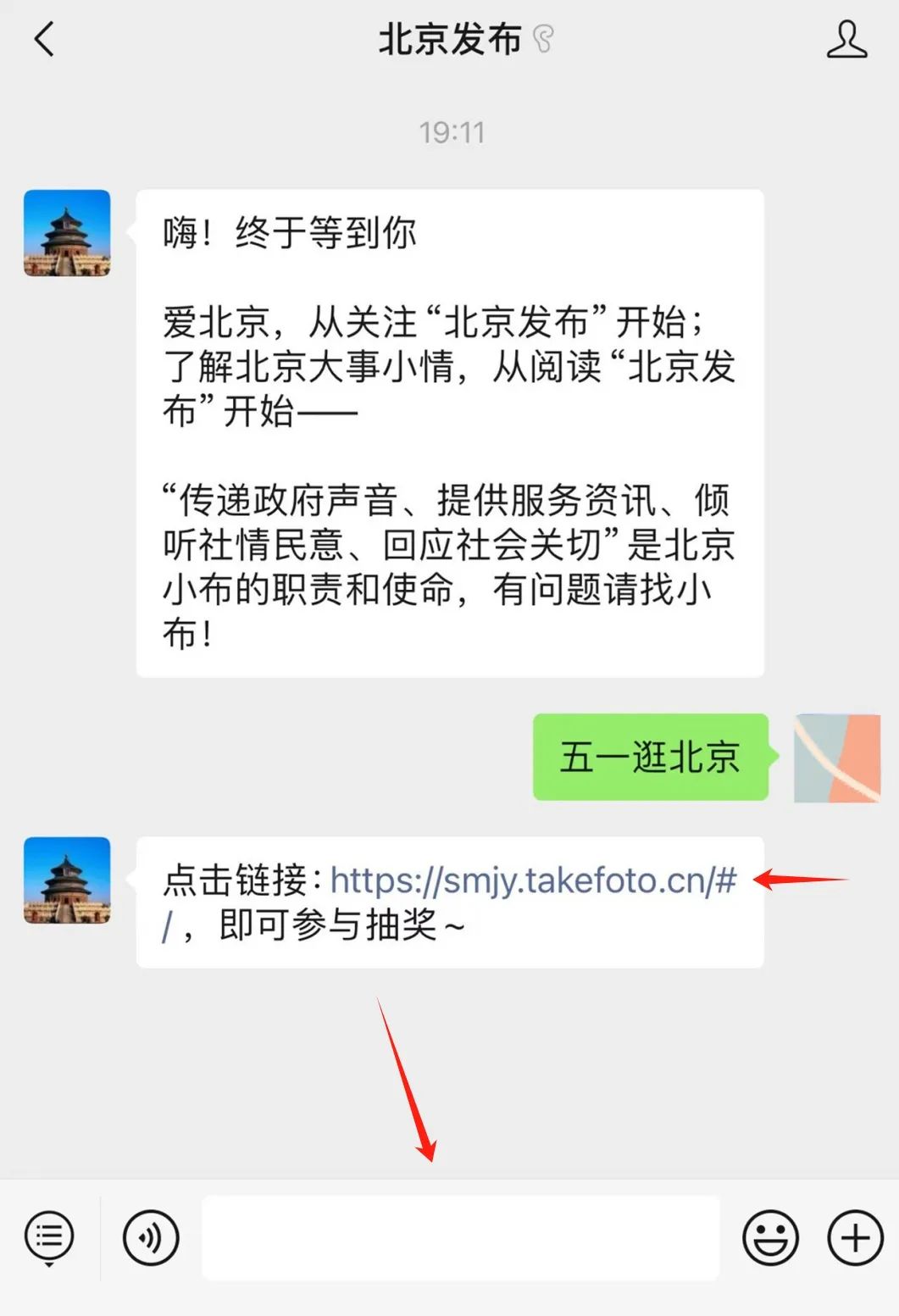Switch to voice message input
The width and height of the screenshot is (899, 1316).
(151, 1237)
